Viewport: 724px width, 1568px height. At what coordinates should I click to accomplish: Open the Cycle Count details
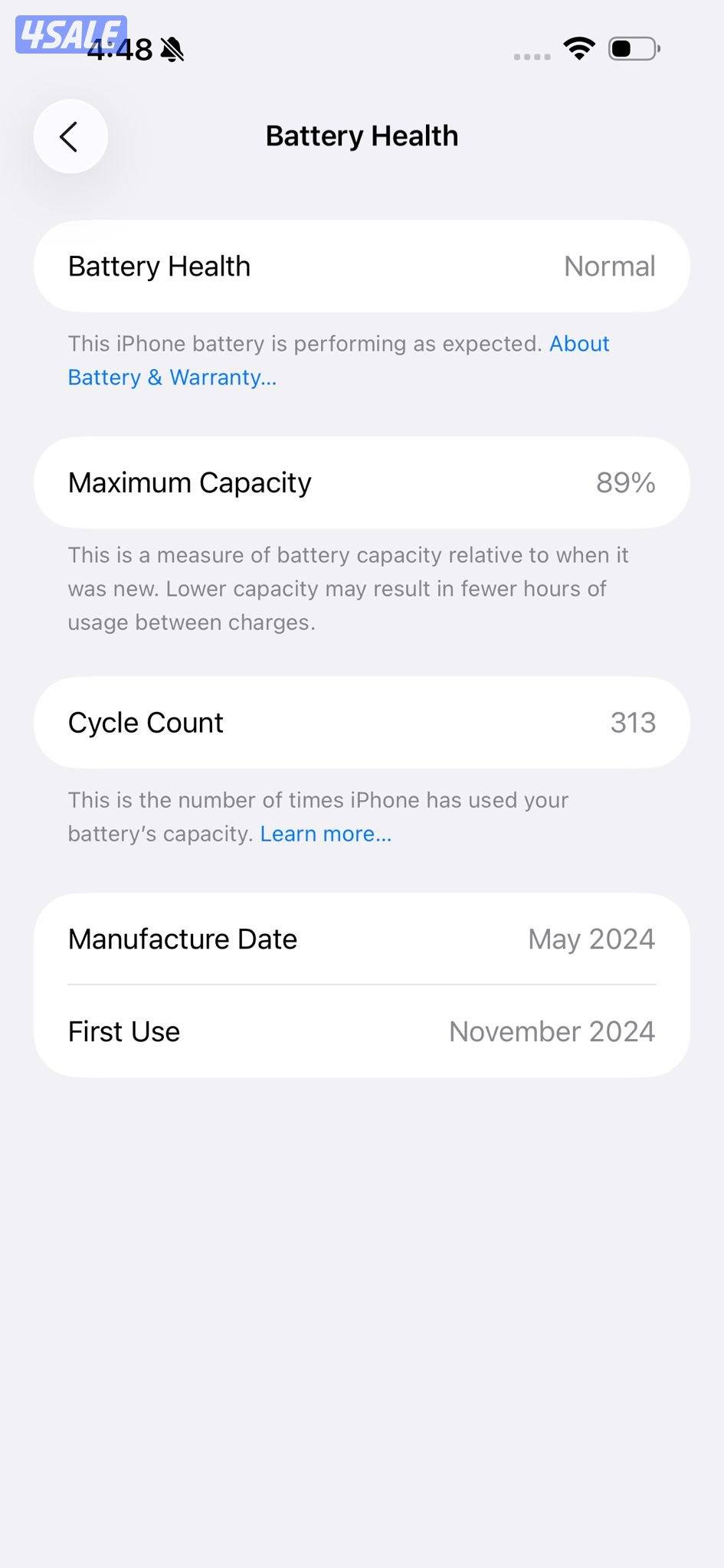[x=362, y=722]
